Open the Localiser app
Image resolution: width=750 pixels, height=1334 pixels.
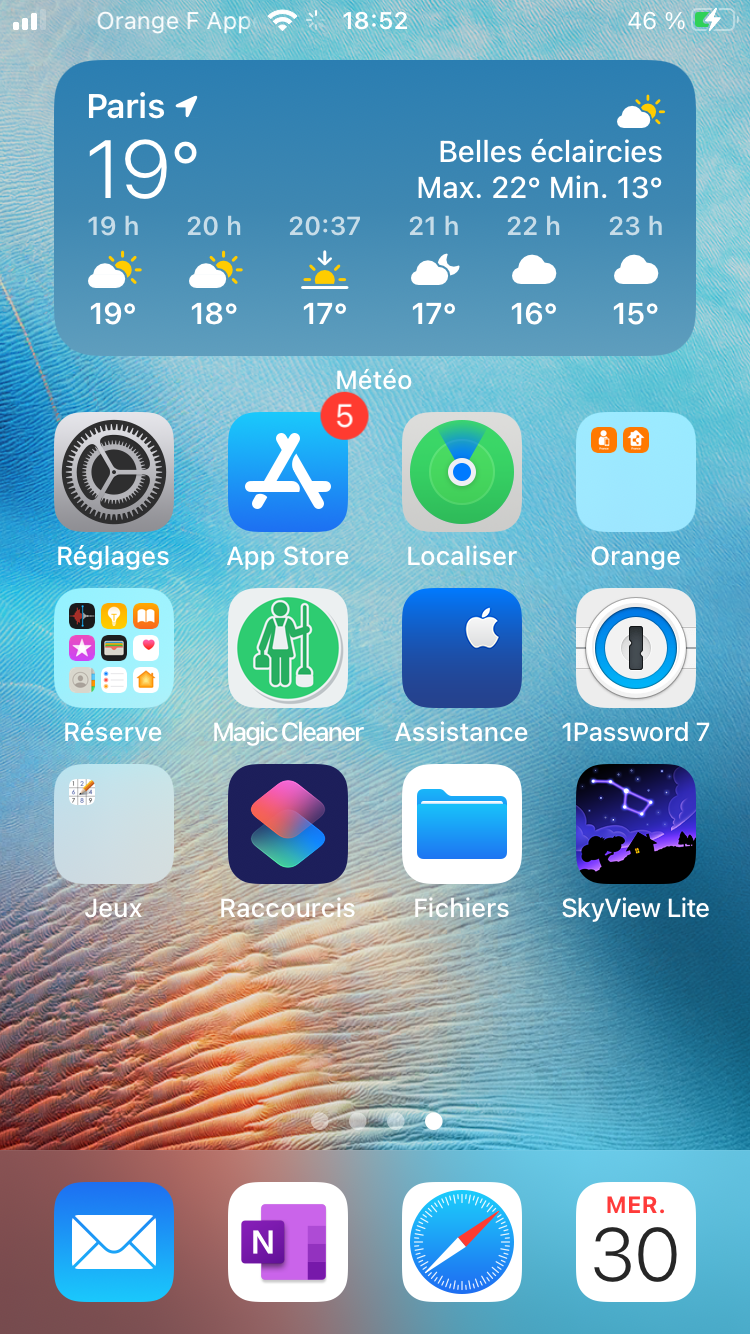coord(462,472)
